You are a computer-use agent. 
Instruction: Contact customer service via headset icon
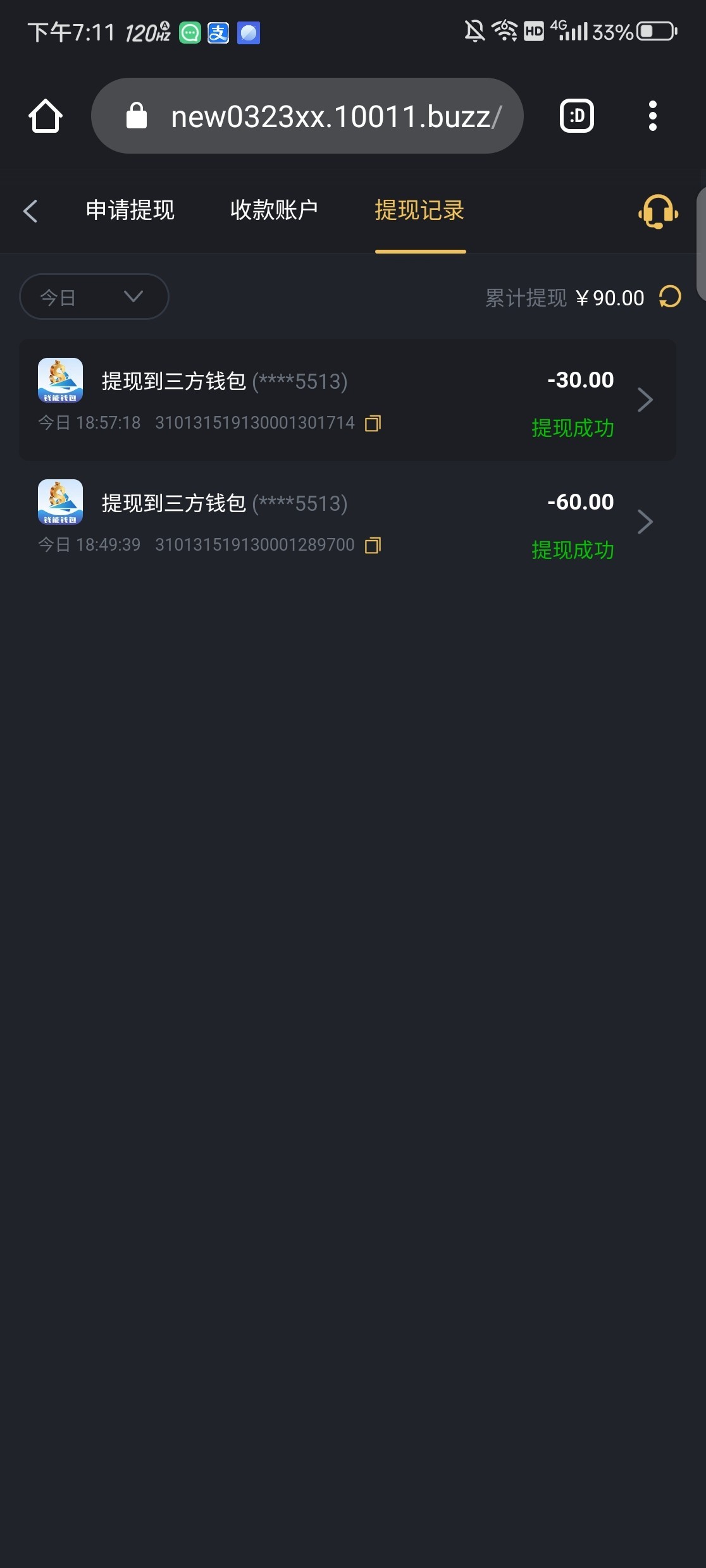pyautogui.click(x=658, y=211)
